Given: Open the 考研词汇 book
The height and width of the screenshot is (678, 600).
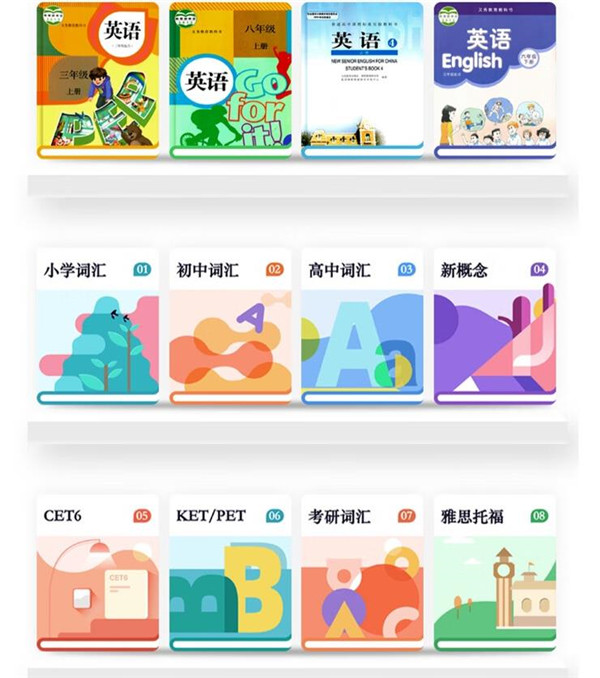Looking at the screenshot, I should [362, 572].
